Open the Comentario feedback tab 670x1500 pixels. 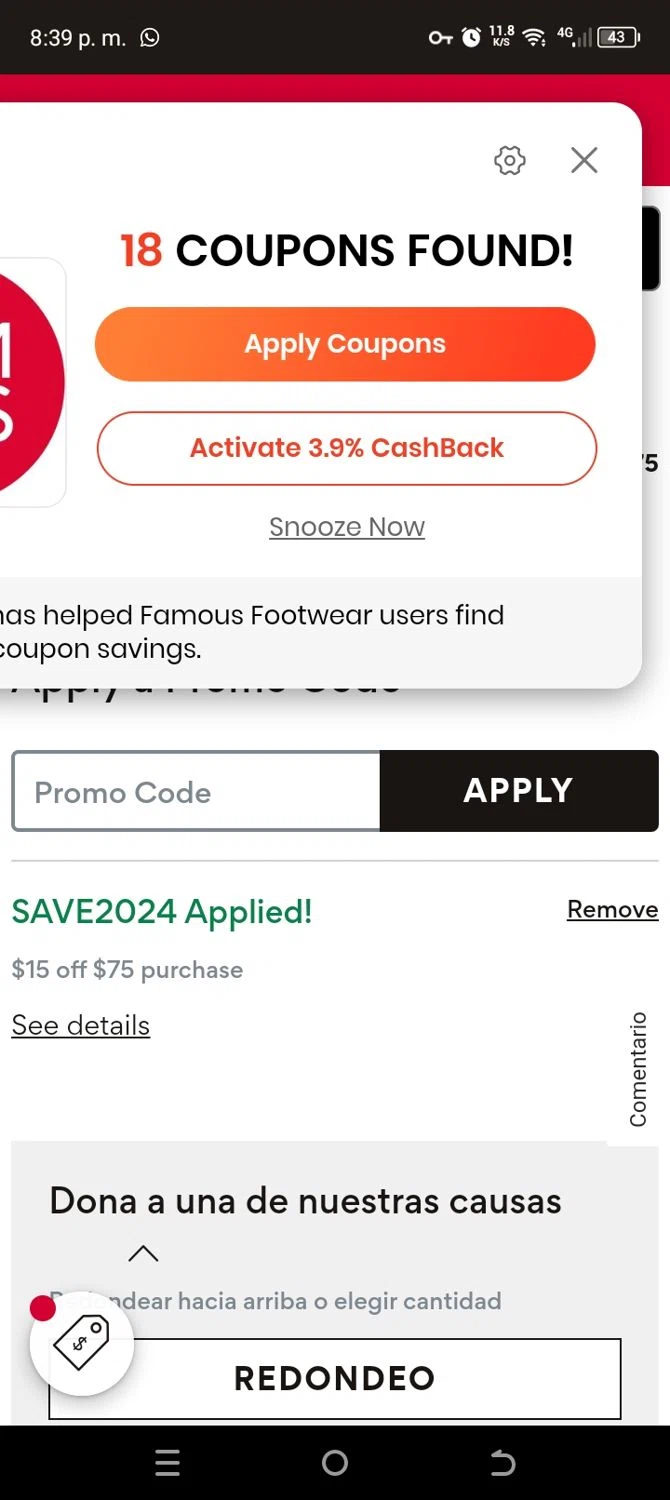[638, 1069]
